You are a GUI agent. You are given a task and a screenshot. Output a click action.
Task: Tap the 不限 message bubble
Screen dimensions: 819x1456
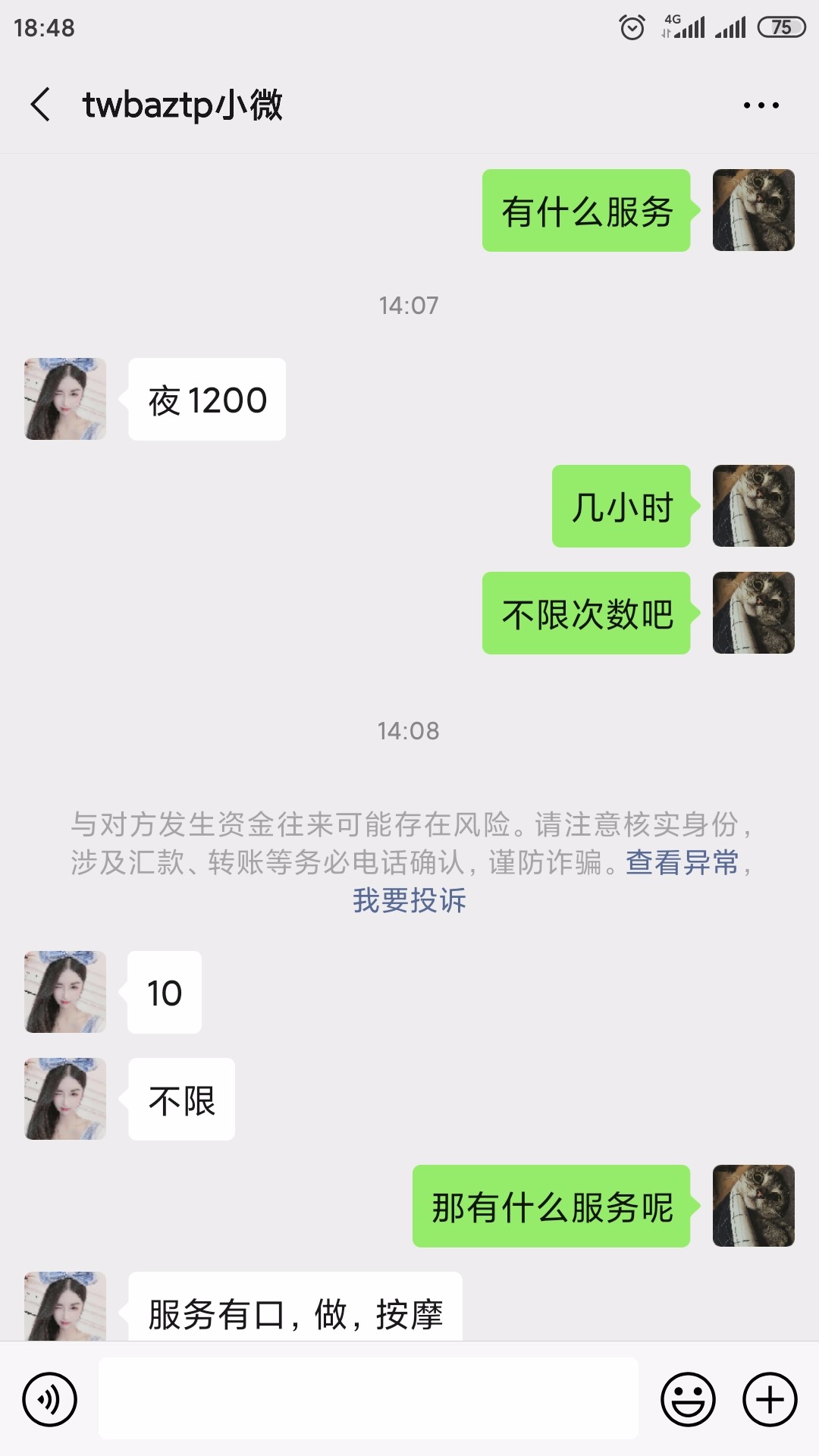coord(180,1099)
